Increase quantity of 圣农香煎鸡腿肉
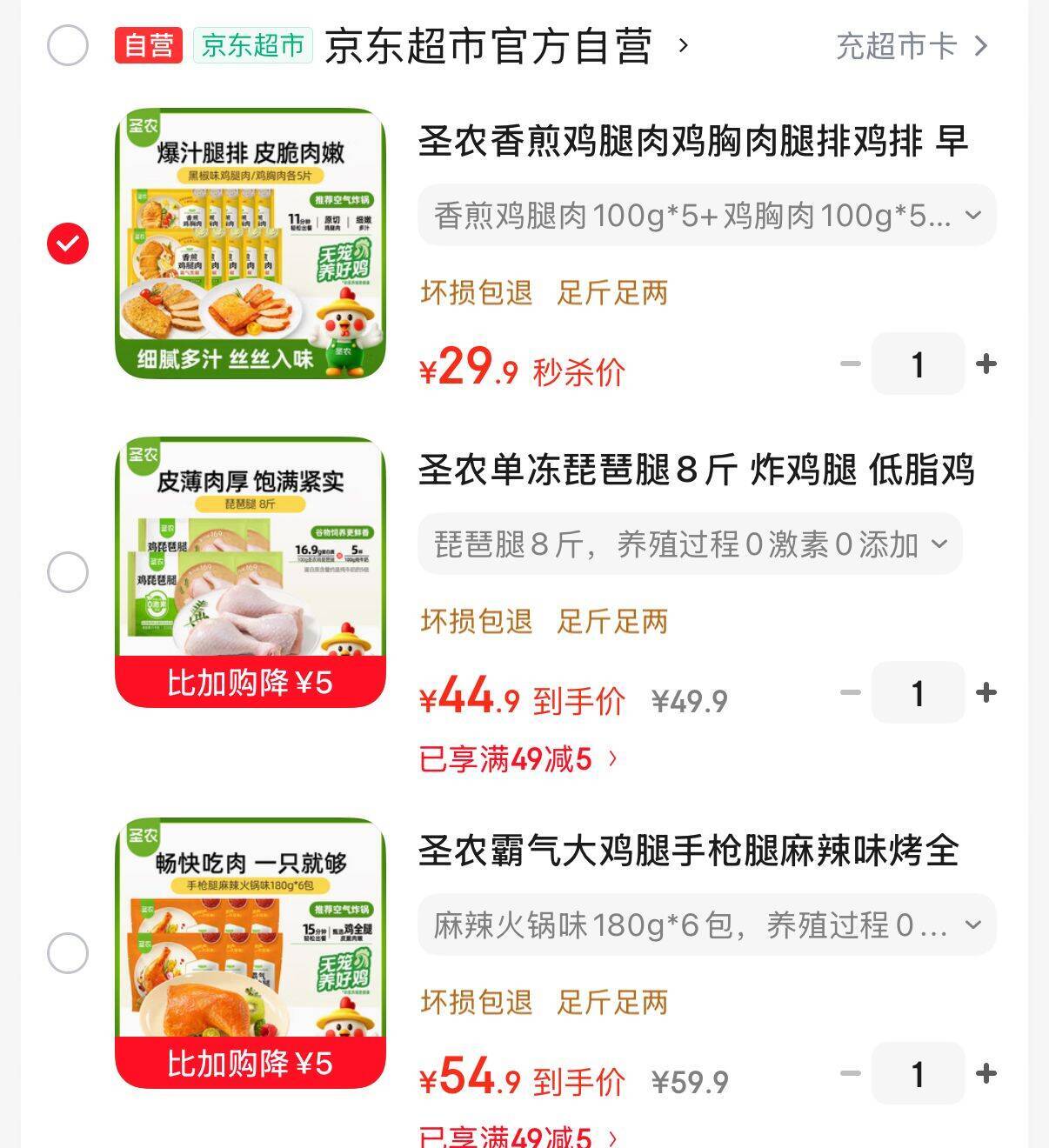This screenshot has height=1148, width=1049. tap(986, 364)
